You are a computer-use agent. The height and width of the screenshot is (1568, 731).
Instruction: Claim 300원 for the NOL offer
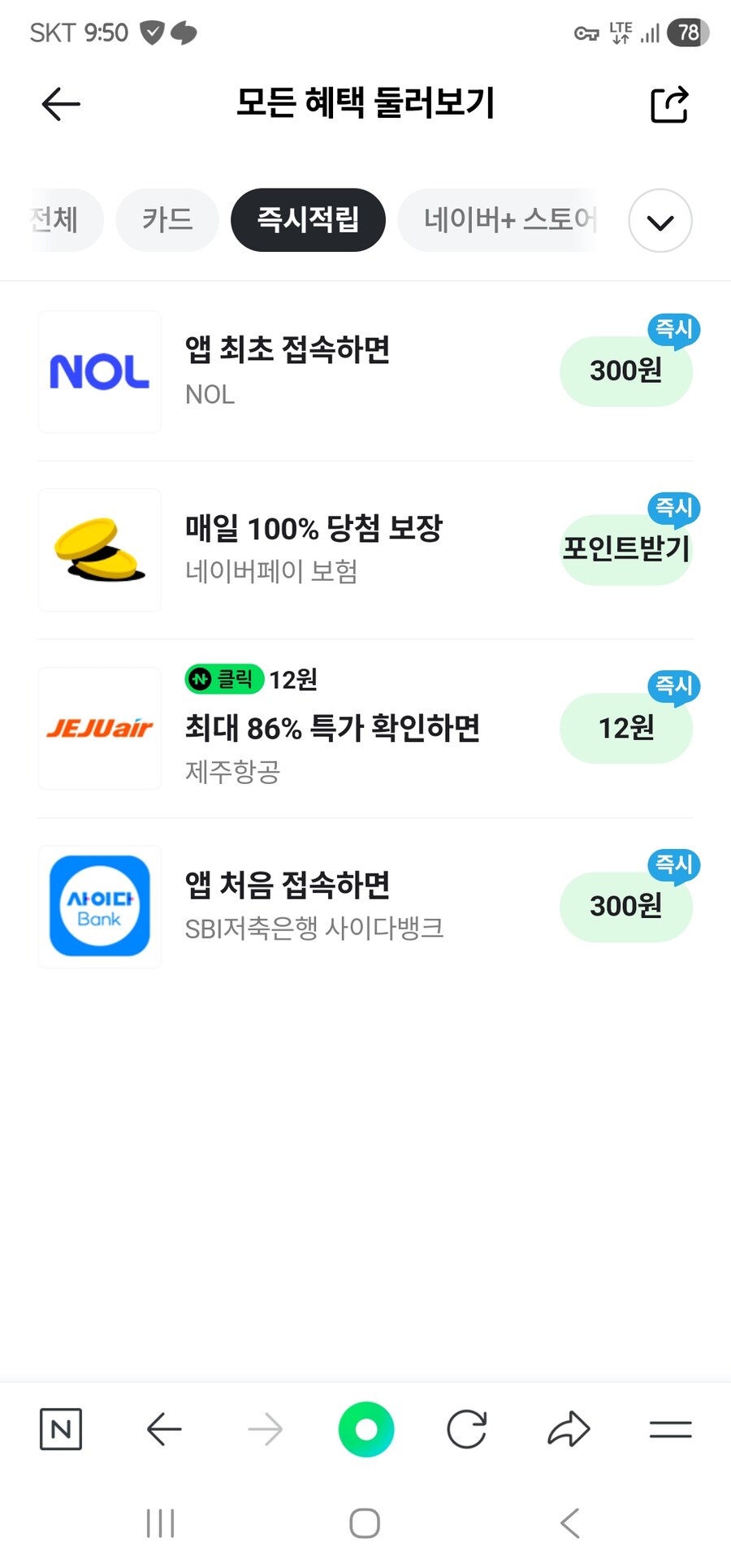coord(625,371)
